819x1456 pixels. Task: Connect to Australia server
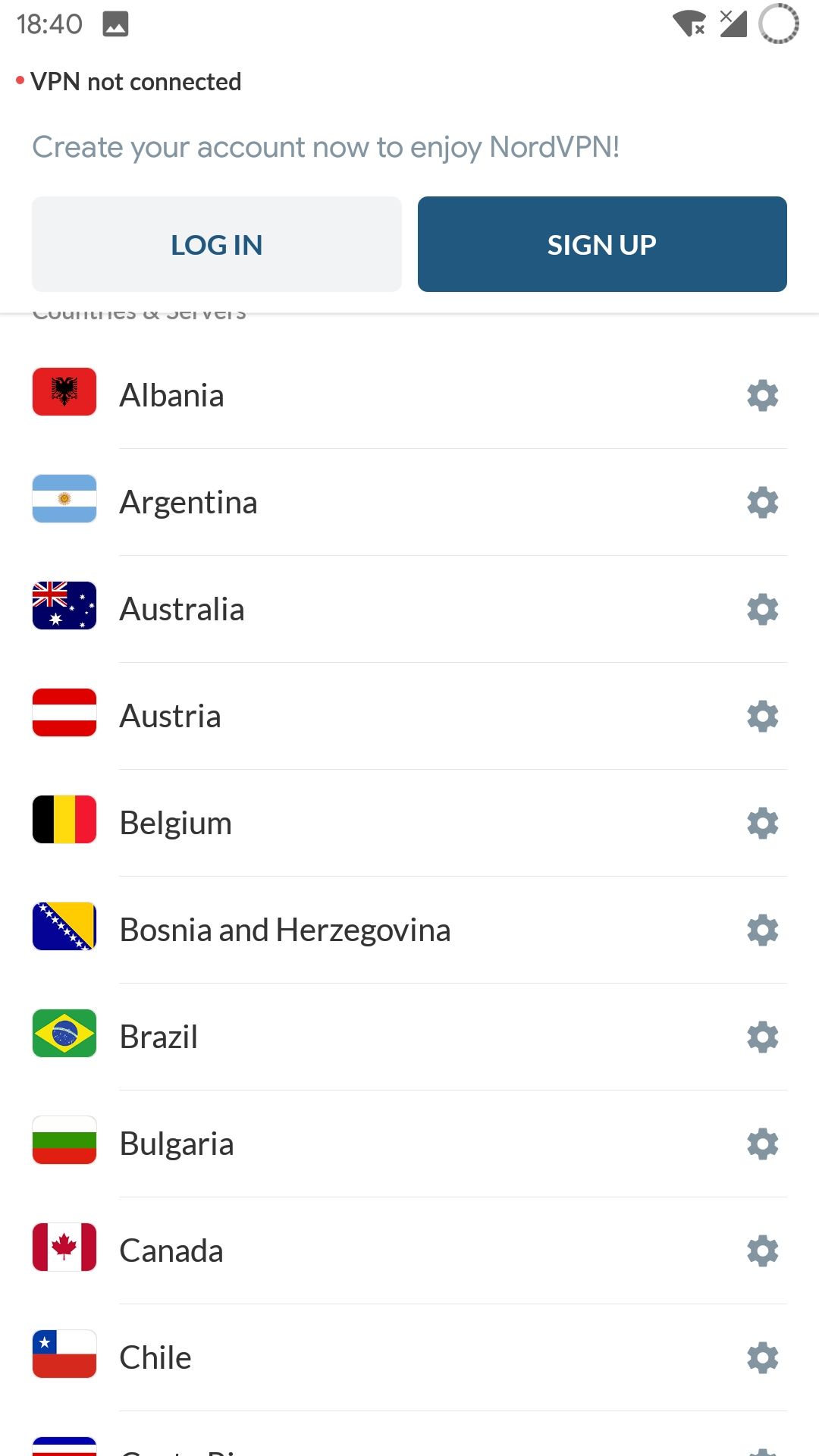click(182, 609)
